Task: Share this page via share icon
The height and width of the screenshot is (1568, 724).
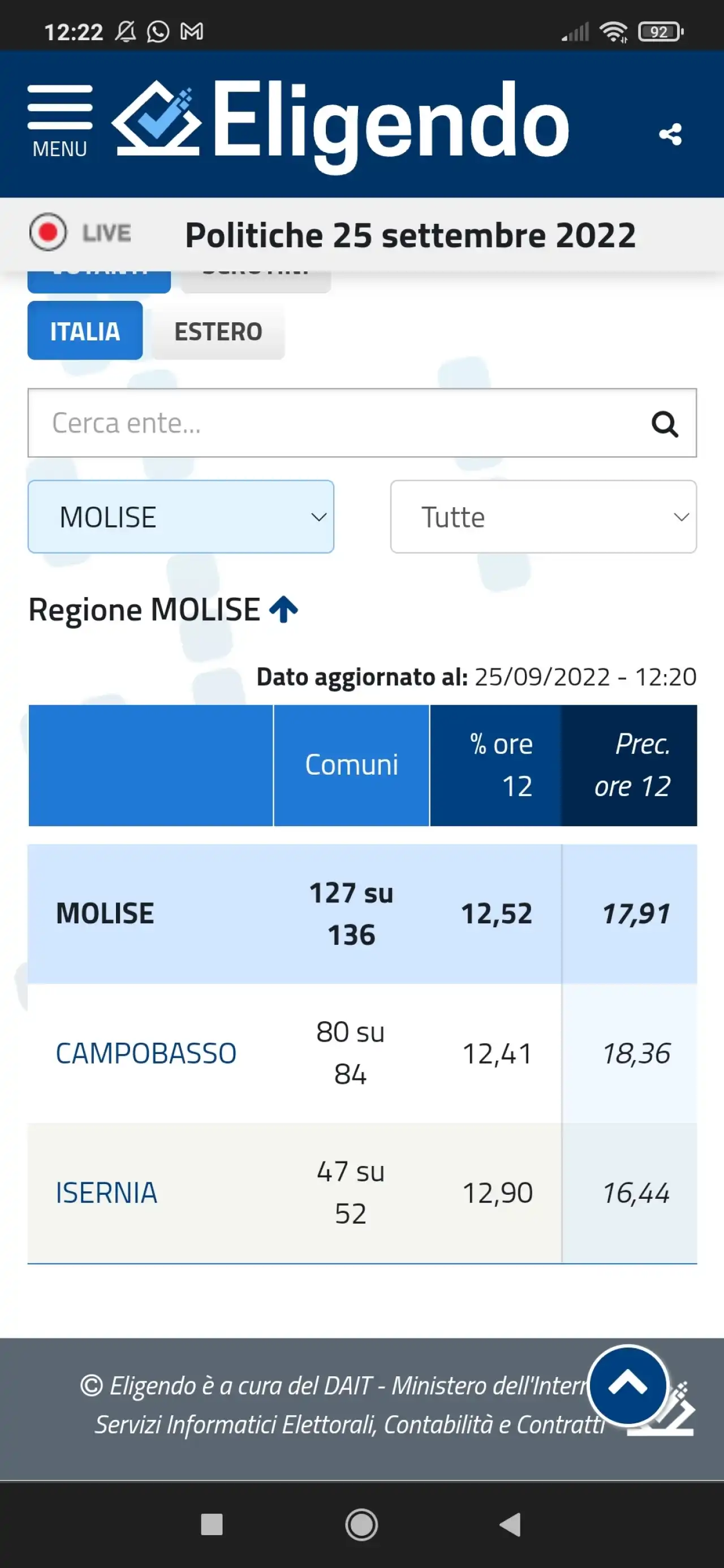Action: click(670, 134)
